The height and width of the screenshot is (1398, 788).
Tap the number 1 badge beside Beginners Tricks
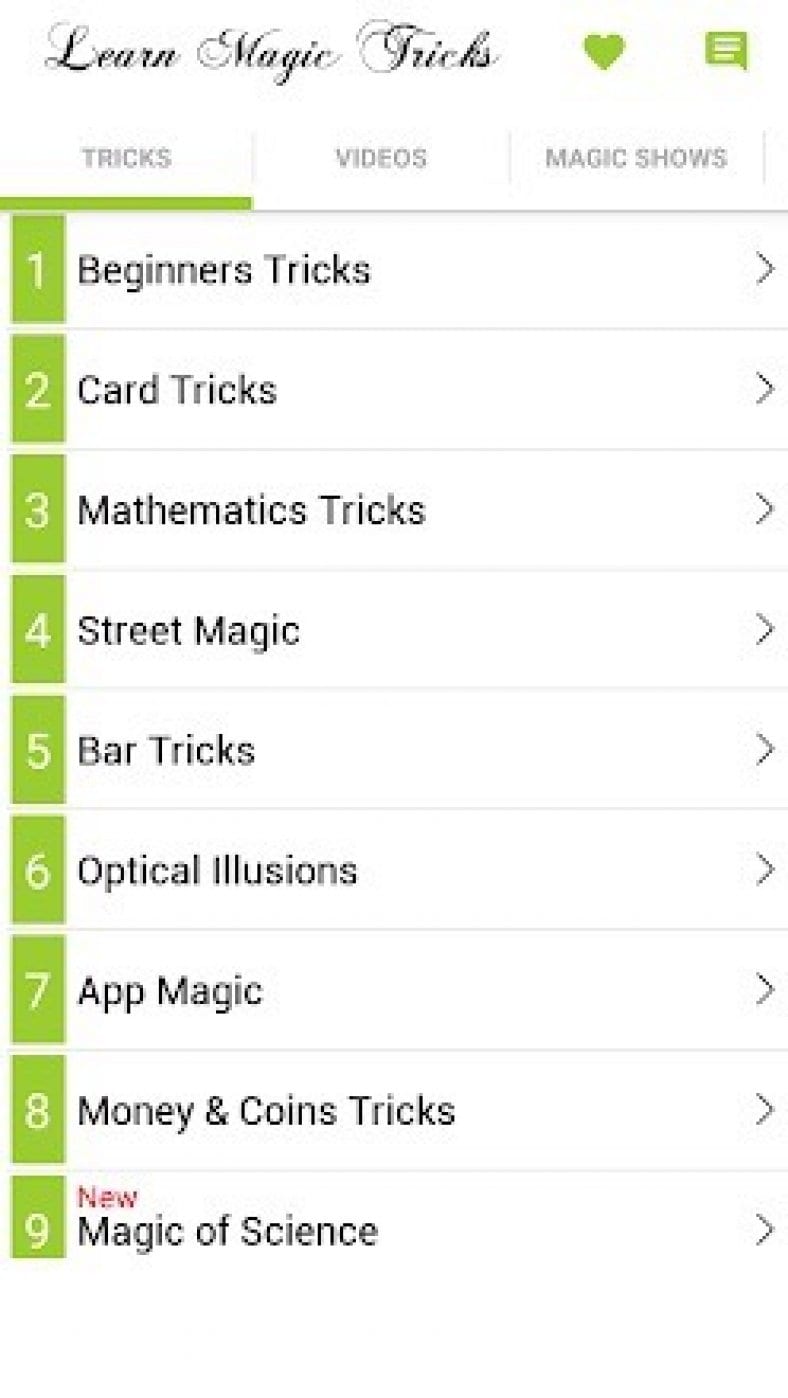[x=36, y=270]
